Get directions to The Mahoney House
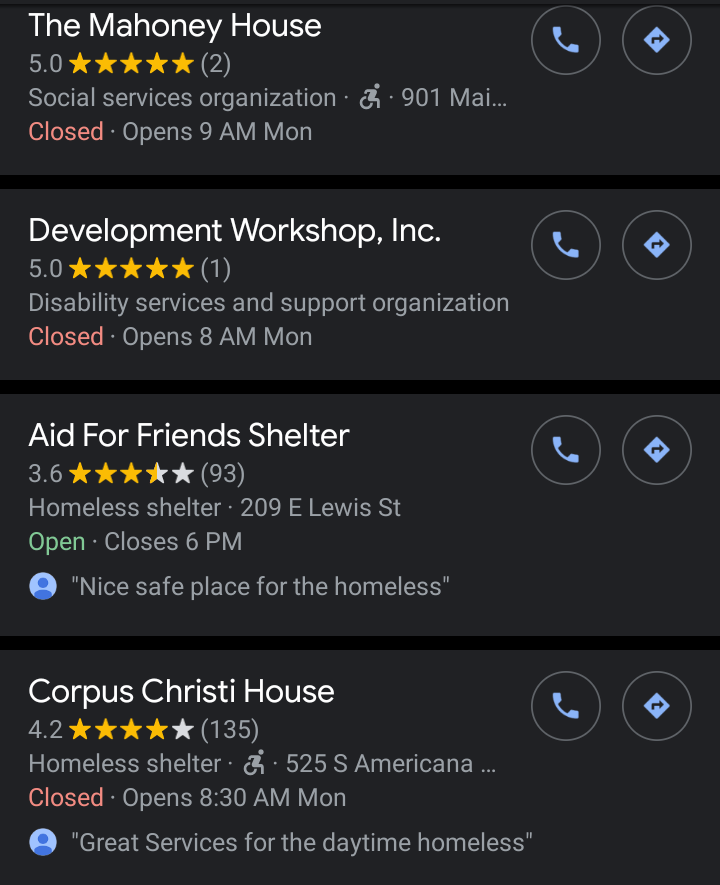 [656, 40]
